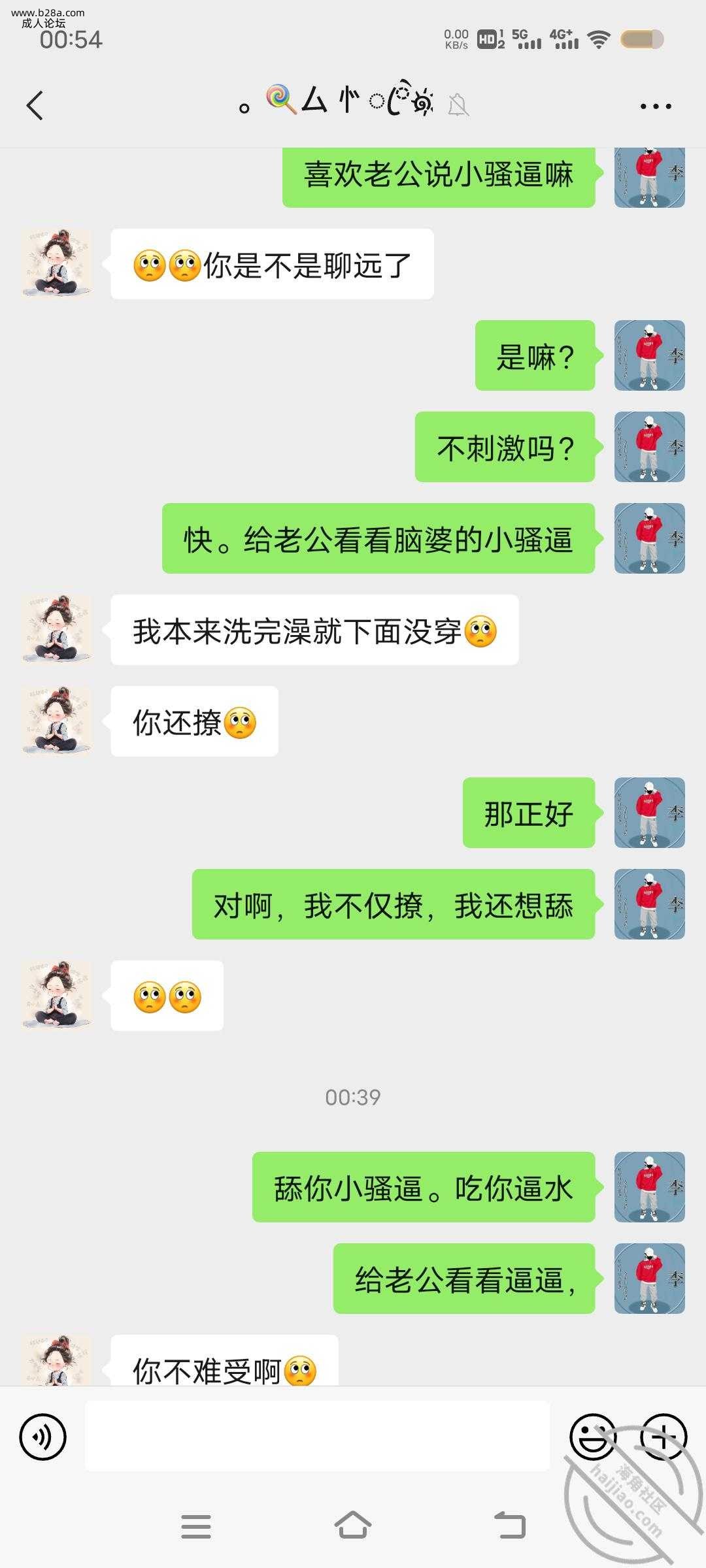
Task: Open the plus attachment menu
Action: point(663,1437)
